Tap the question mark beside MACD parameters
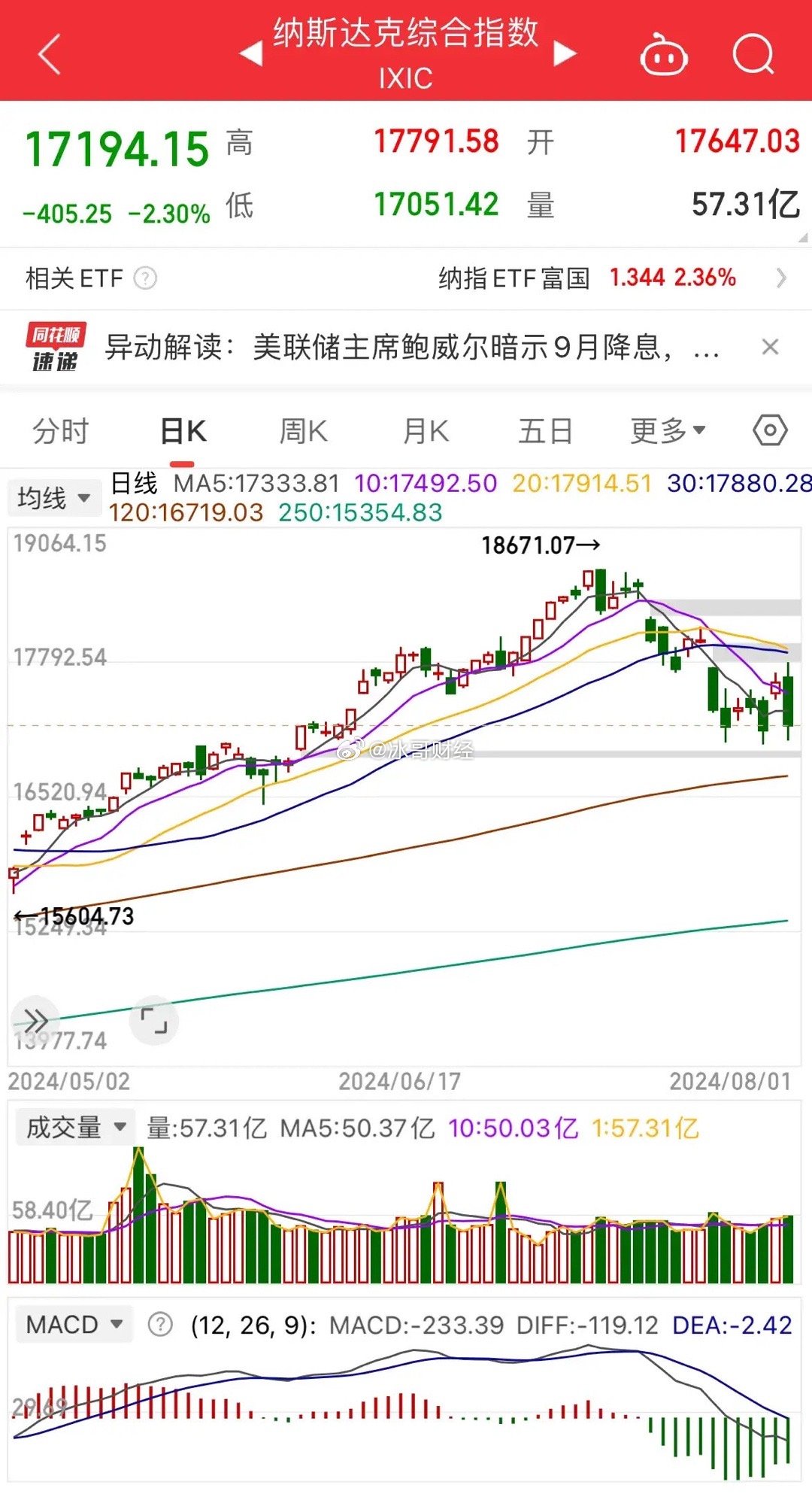812x1497 pixels. (x=158, y=1325)
